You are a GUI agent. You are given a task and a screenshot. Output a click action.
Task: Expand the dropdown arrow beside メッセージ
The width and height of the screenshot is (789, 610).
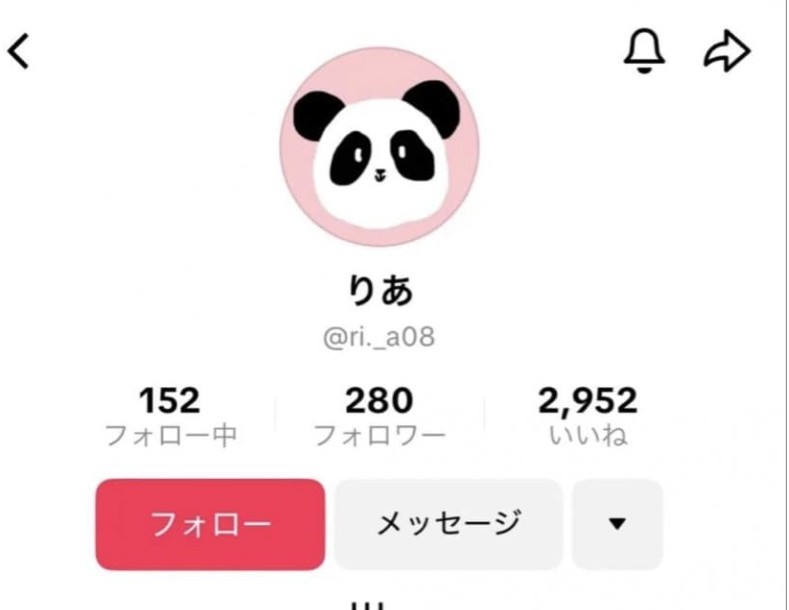617,524
